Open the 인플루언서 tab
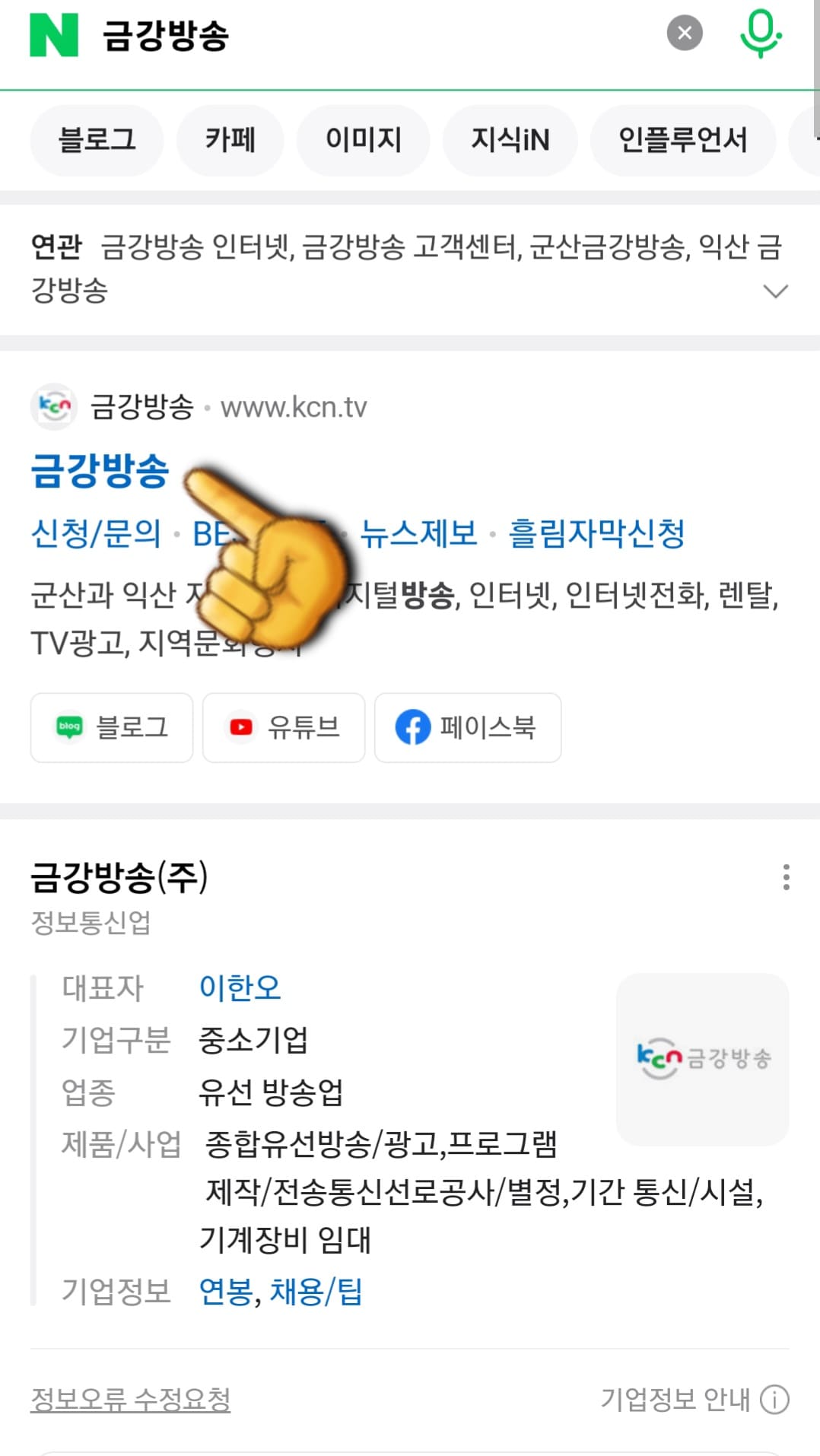 point(682,140)
